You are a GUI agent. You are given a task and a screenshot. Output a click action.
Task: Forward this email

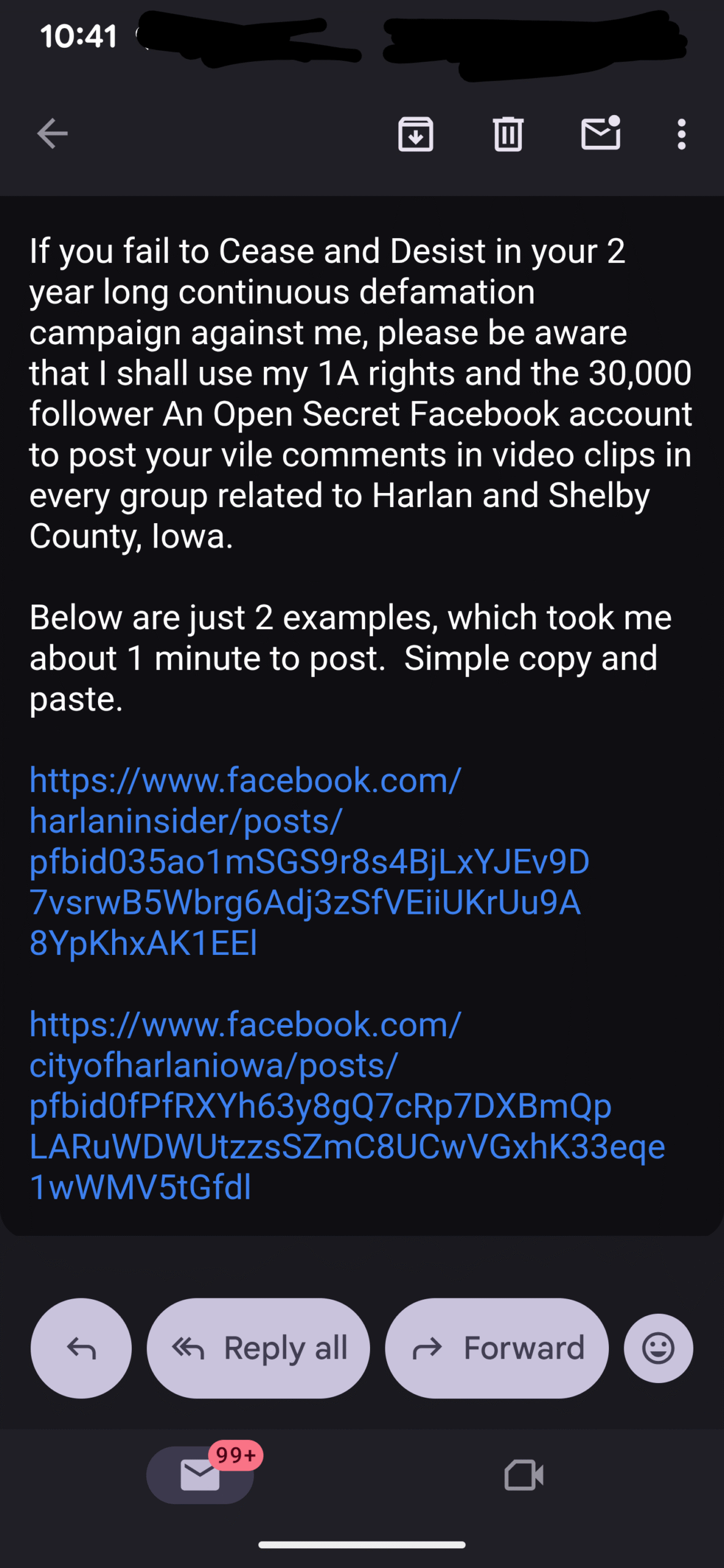tap(497, 1348)
